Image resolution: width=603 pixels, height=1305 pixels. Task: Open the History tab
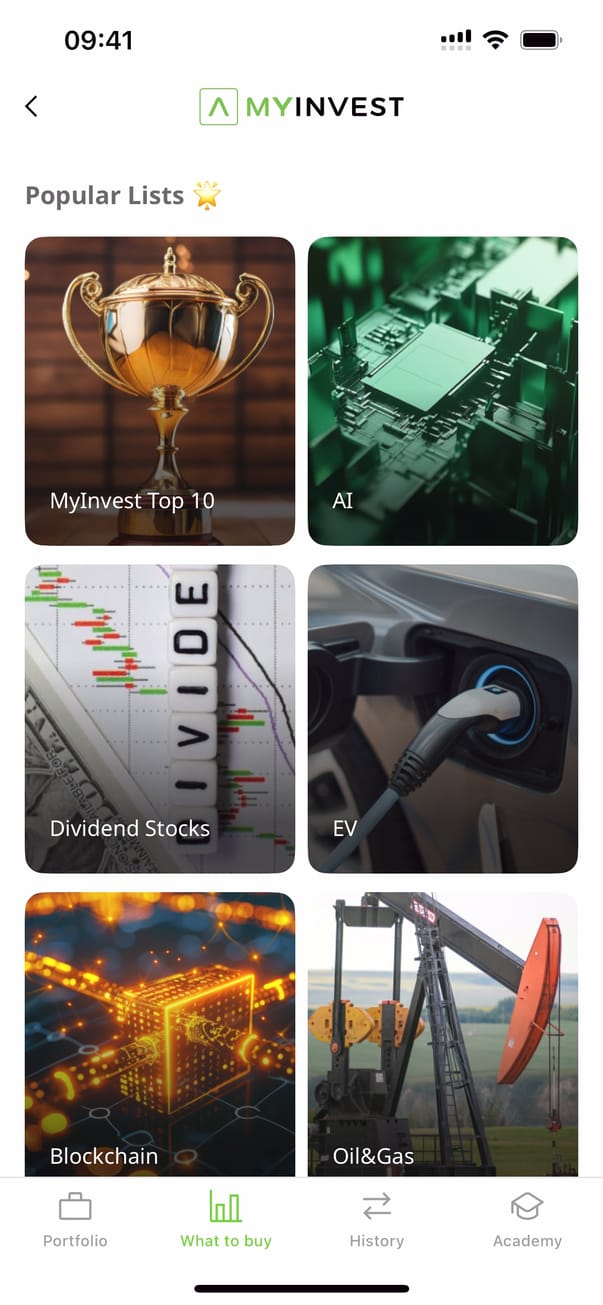pos(377,1220)
